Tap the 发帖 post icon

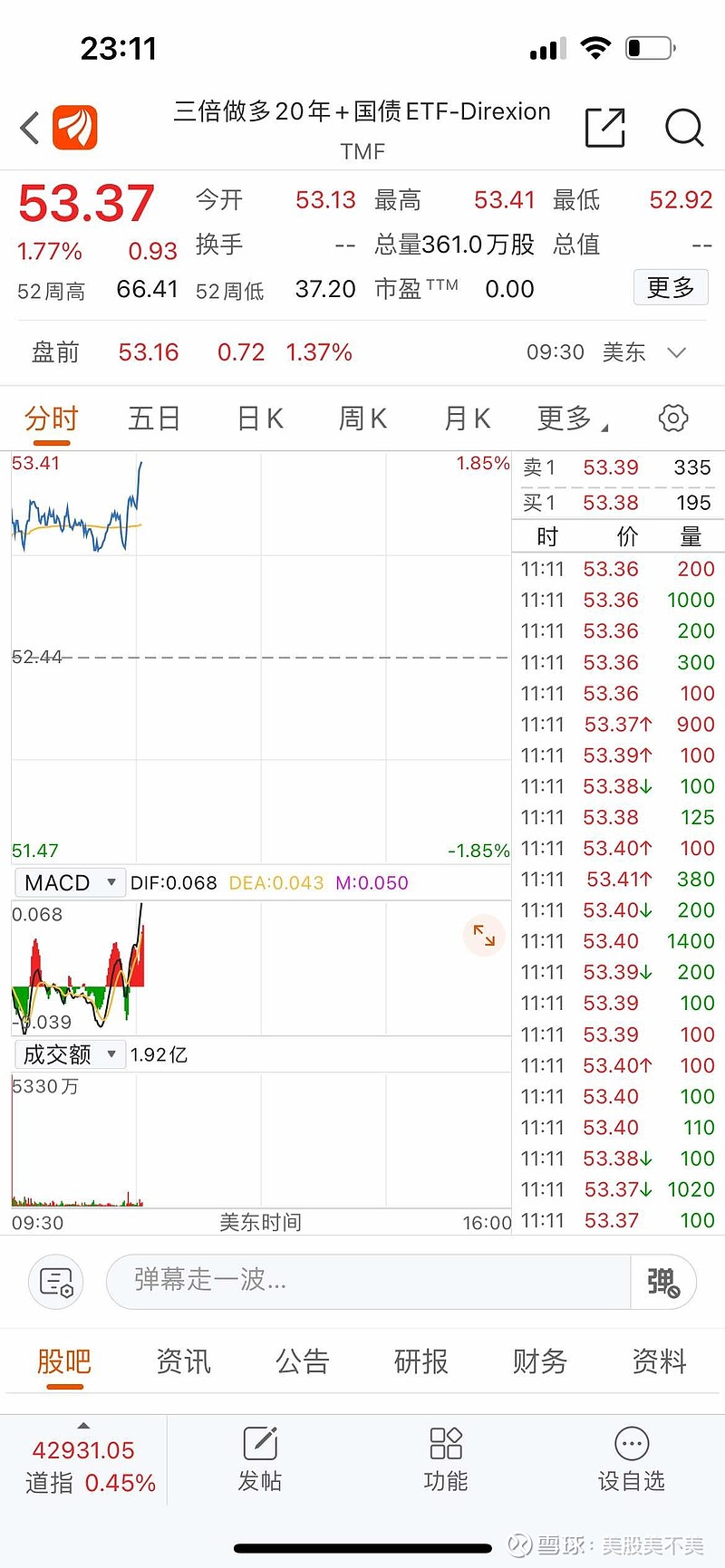pos(260,1458)
